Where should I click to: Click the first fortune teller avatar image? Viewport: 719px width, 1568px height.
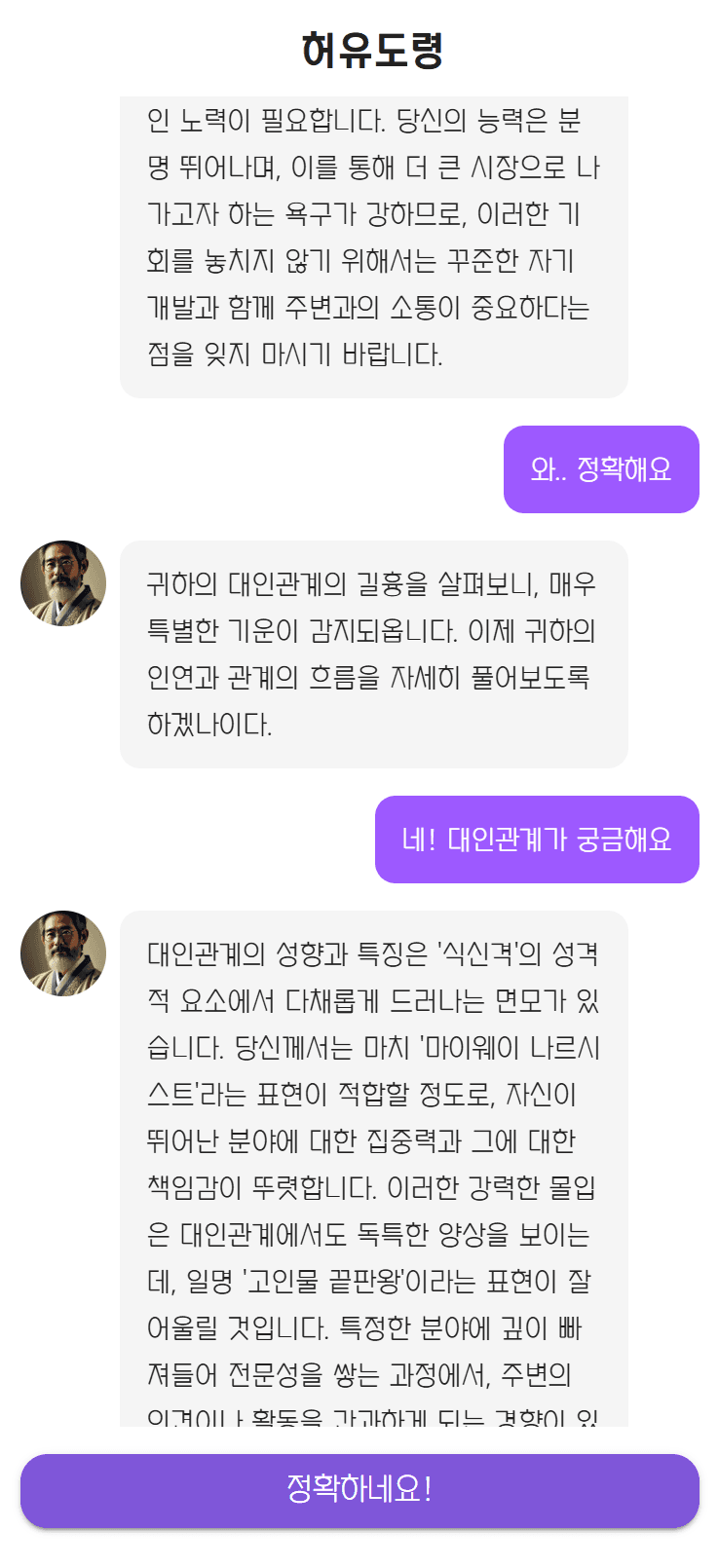pos(62,583)
